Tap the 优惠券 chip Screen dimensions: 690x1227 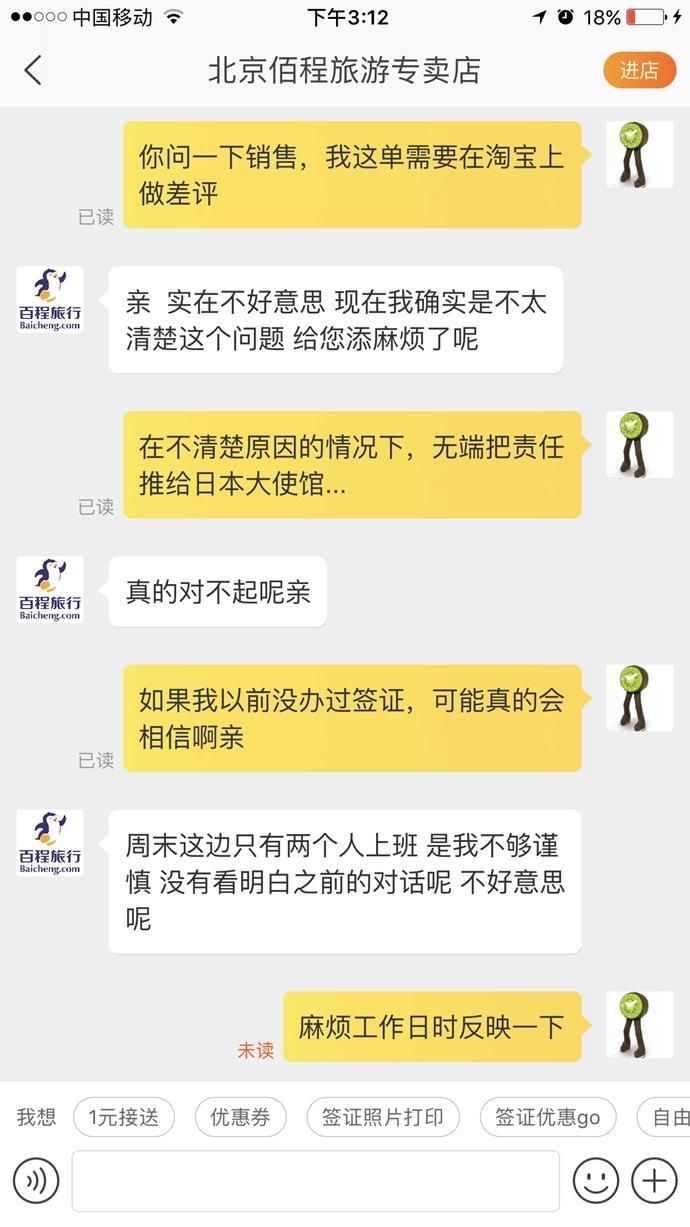pos(240,1117)
